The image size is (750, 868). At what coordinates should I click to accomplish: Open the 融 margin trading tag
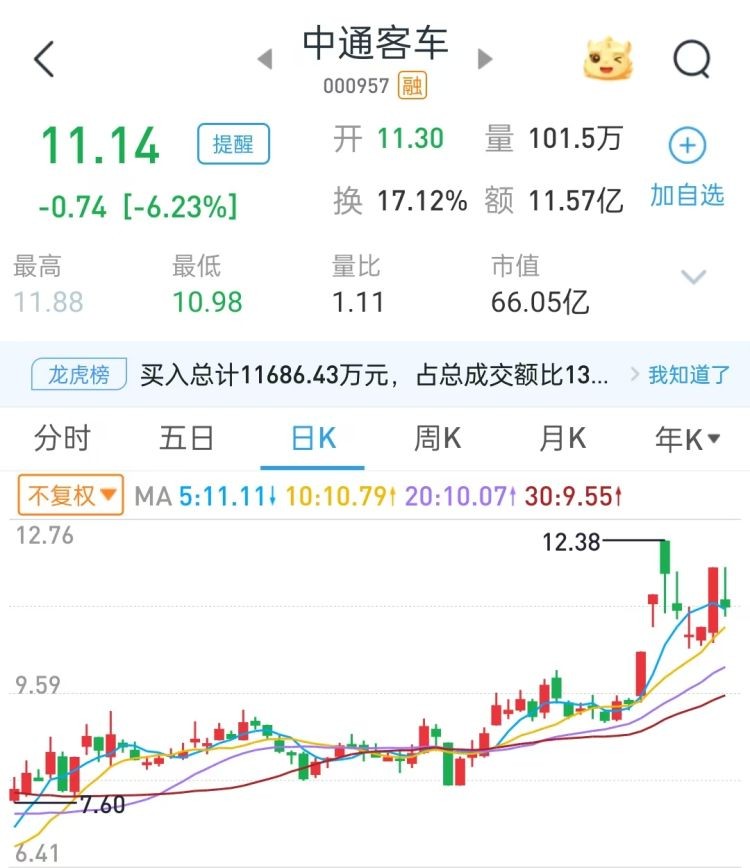pos(411,86)
